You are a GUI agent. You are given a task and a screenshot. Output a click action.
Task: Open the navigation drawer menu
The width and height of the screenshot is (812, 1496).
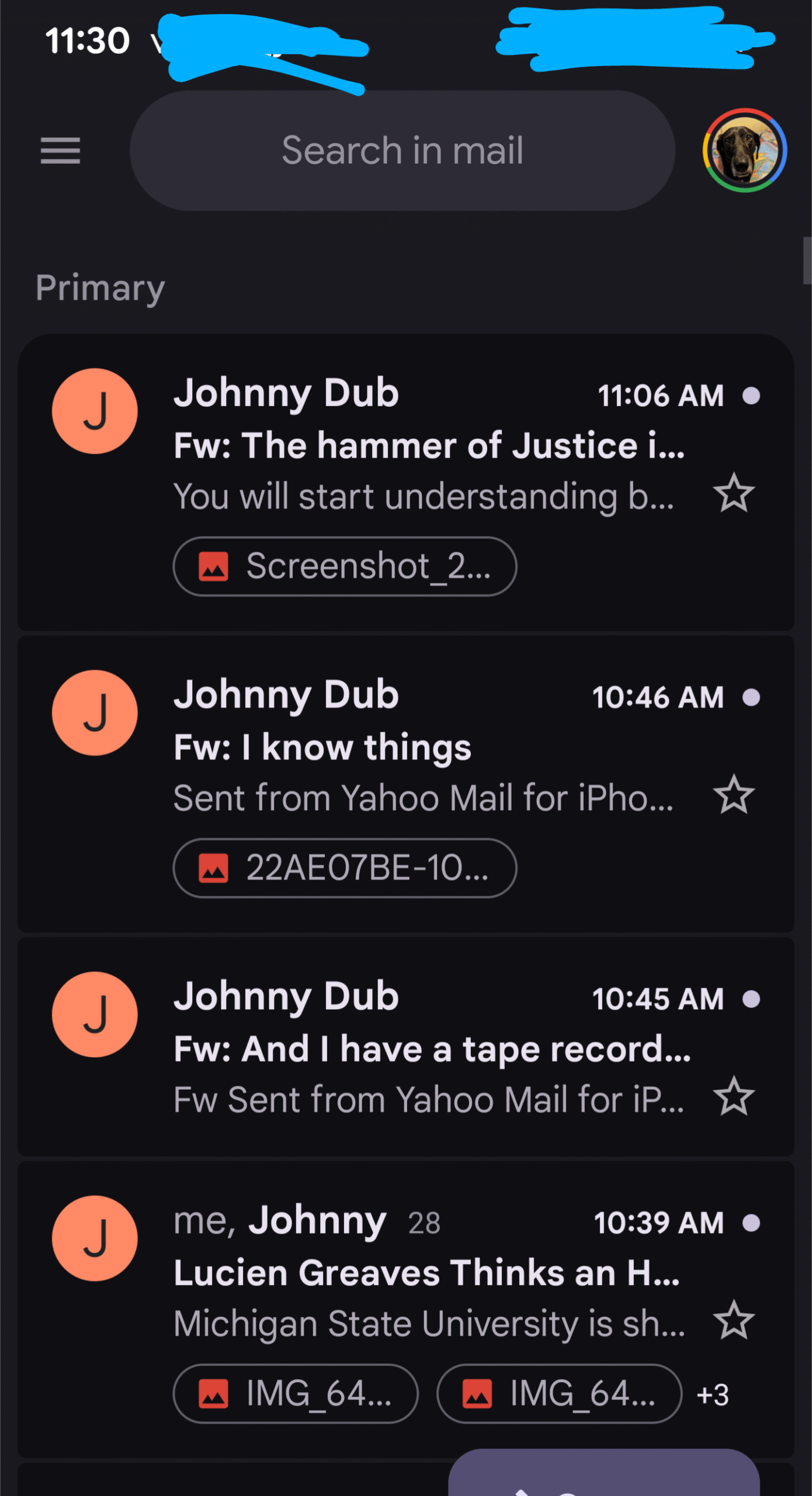click(60, 151)
